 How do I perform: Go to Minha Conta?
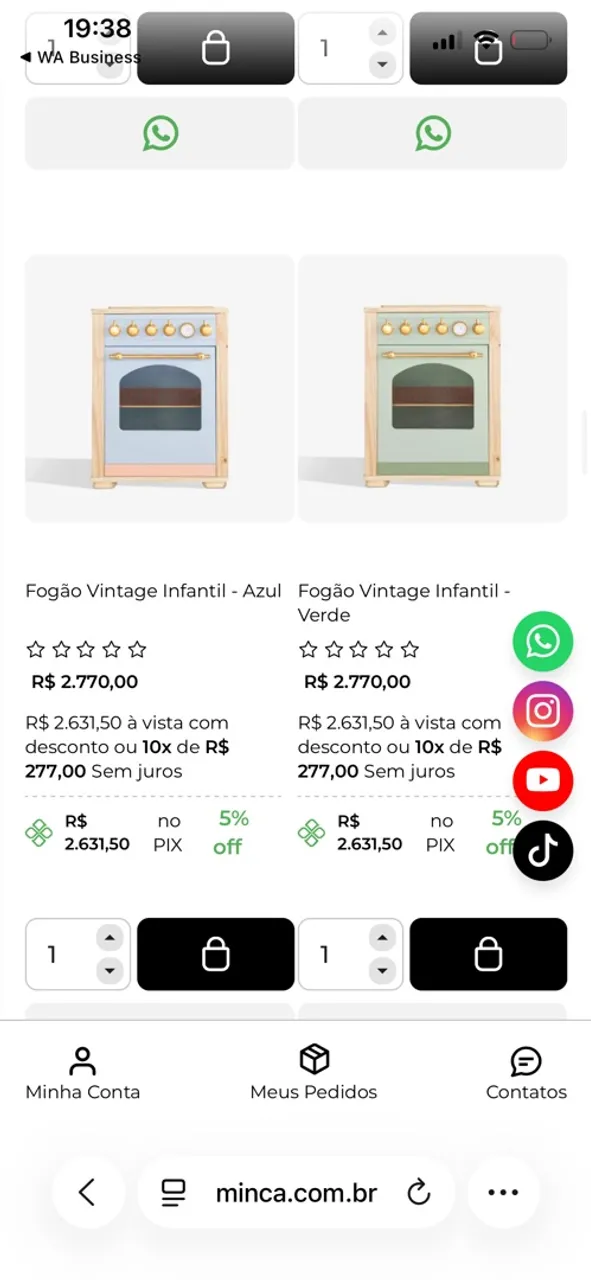pos(83,1073)
